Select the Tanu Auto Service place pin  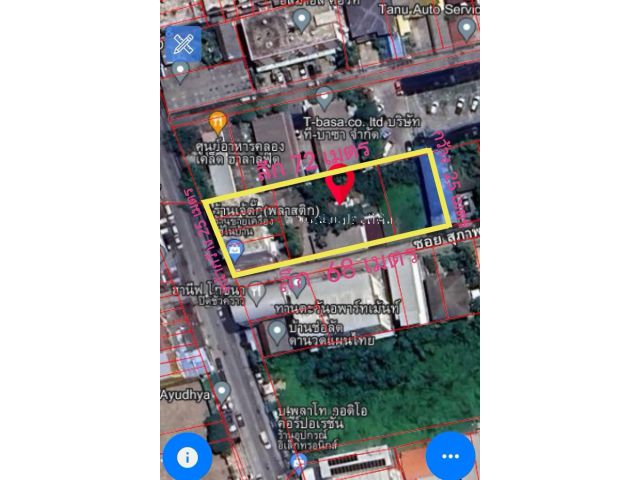(x=467, y=27)
